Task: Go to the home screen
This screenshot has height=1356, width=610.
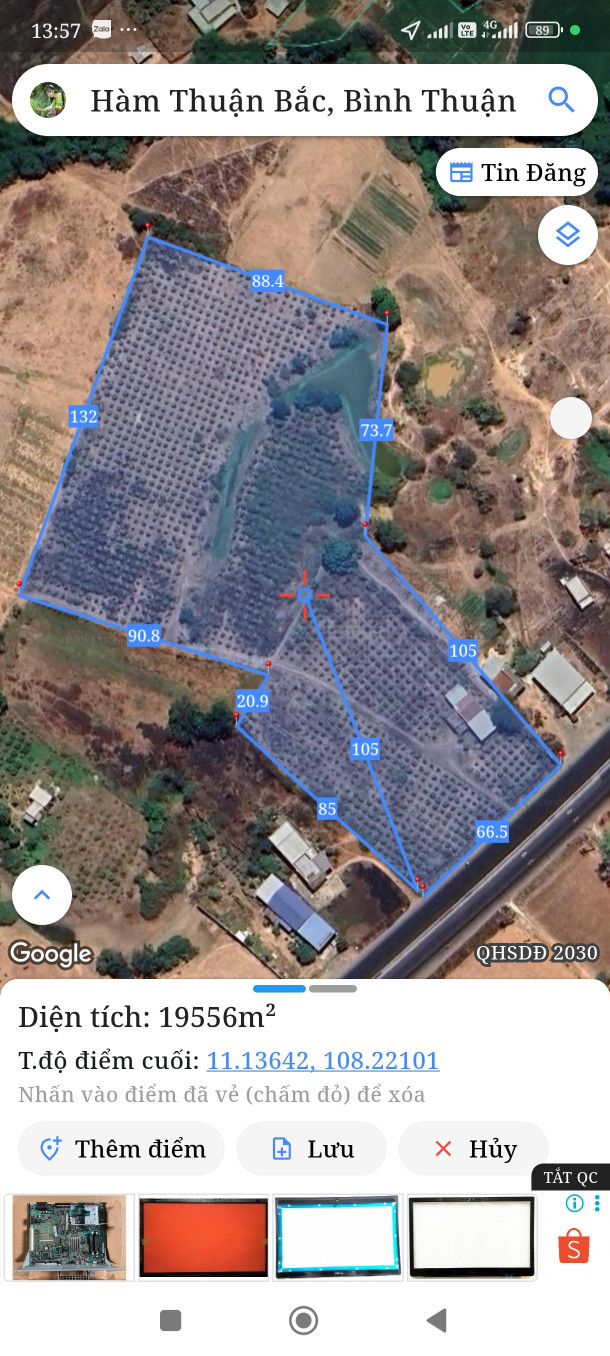Action: [303, 1321]
